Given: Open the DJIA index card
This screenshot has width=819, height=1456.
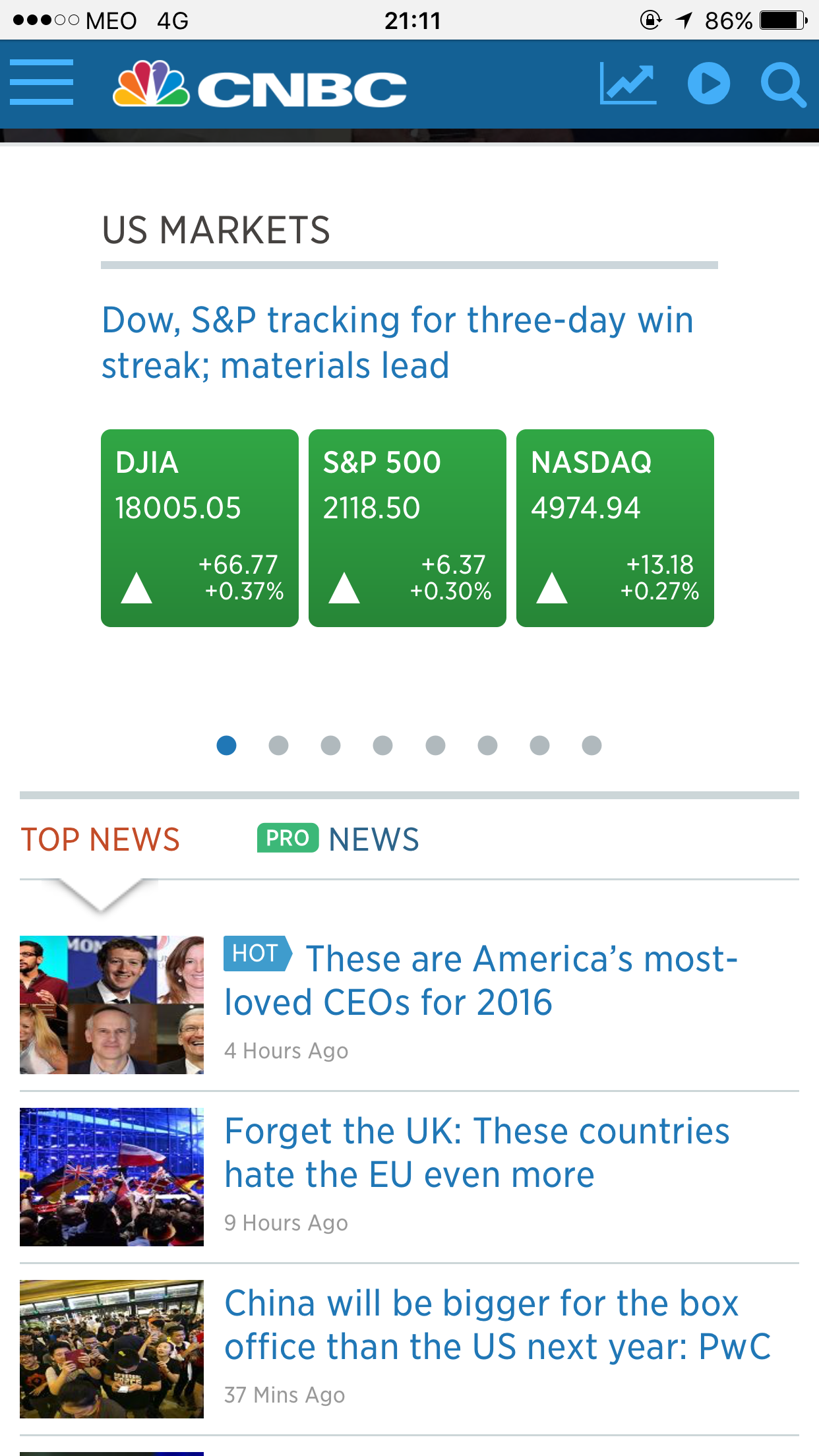Looking at the screenshot, I should tap(200, 528).
